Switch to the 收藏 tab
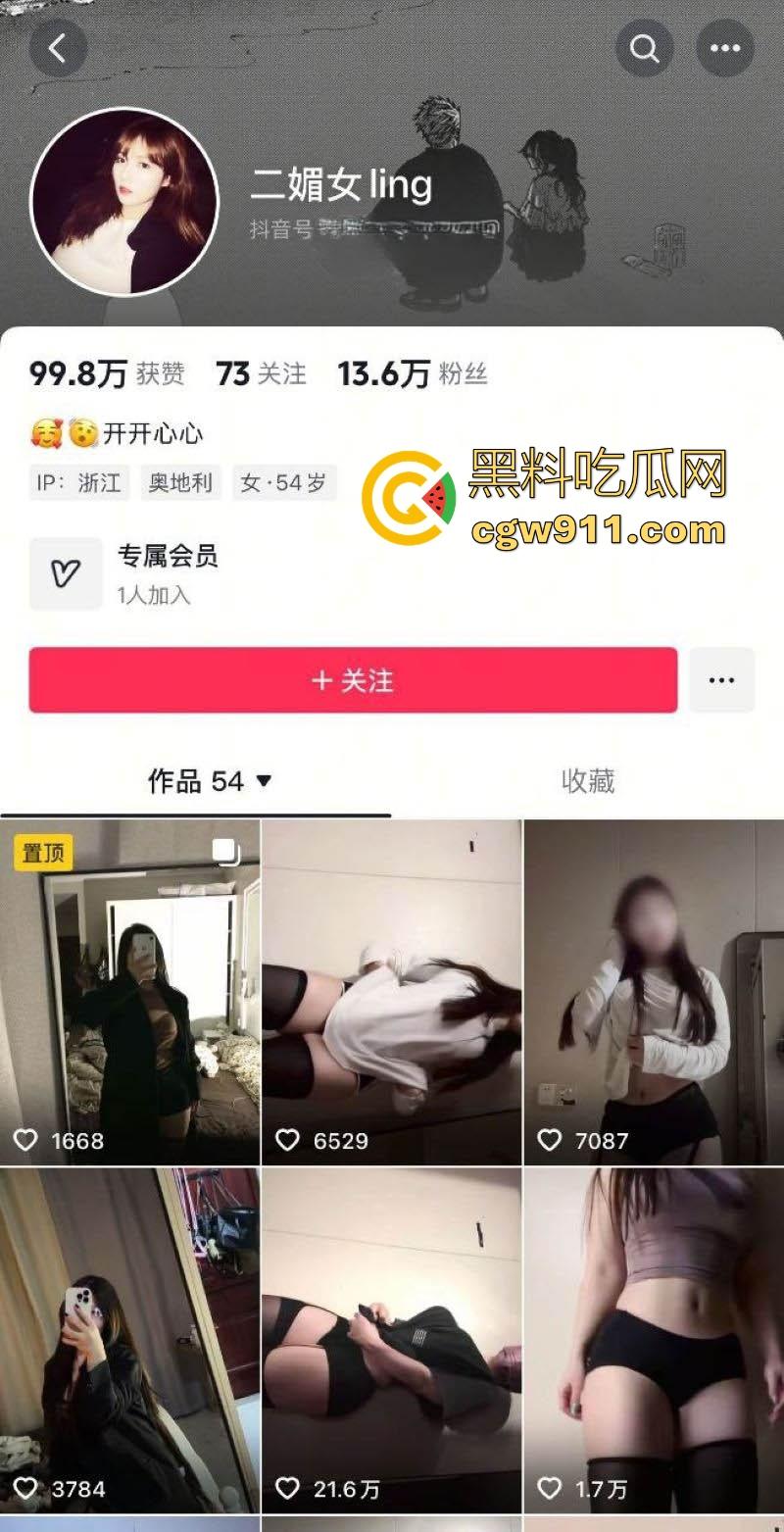The image size is (784, 1532). pyautogui.click(x=587, y=781)
